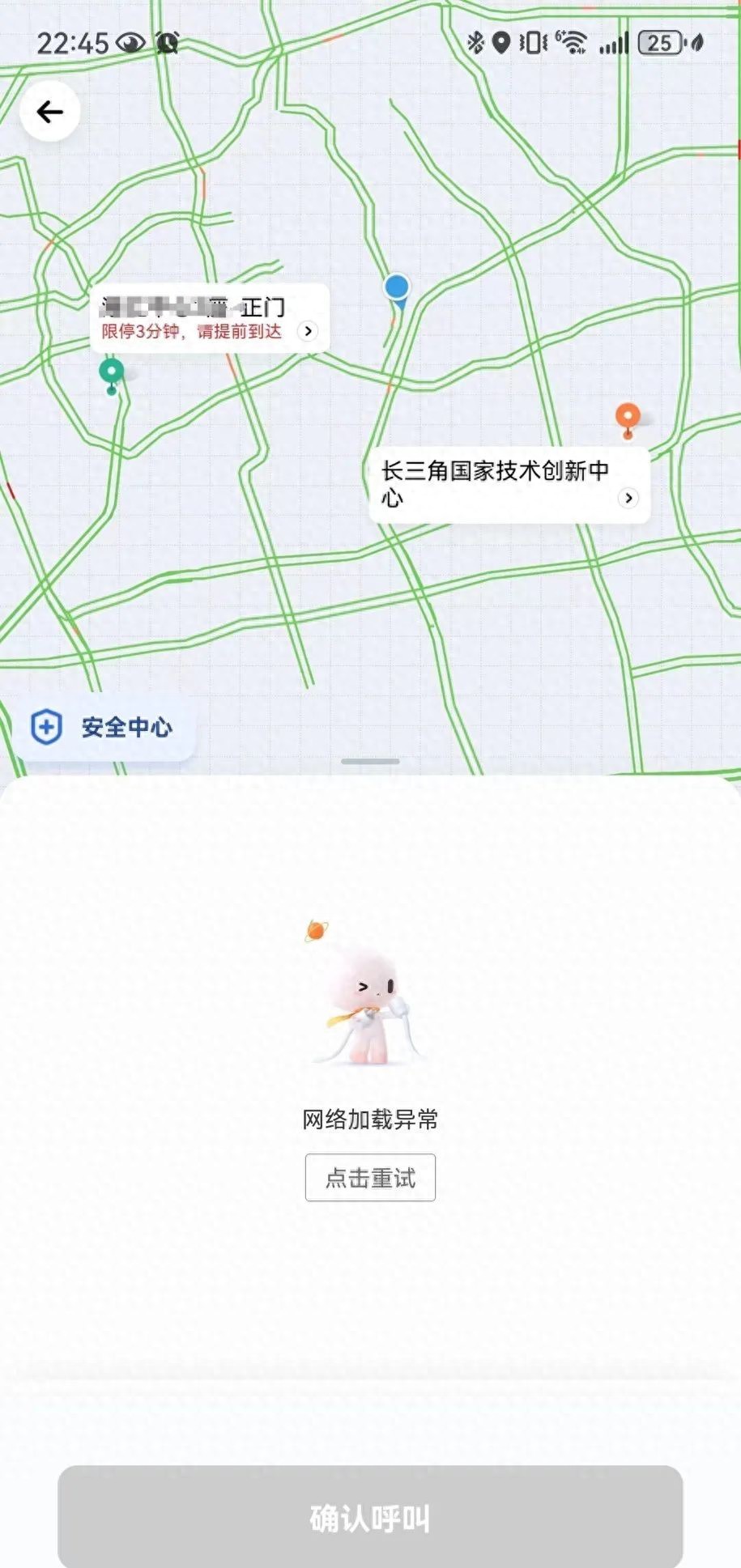
Task: Expand the bottom panel handle
Action: [x=370, y=762]
